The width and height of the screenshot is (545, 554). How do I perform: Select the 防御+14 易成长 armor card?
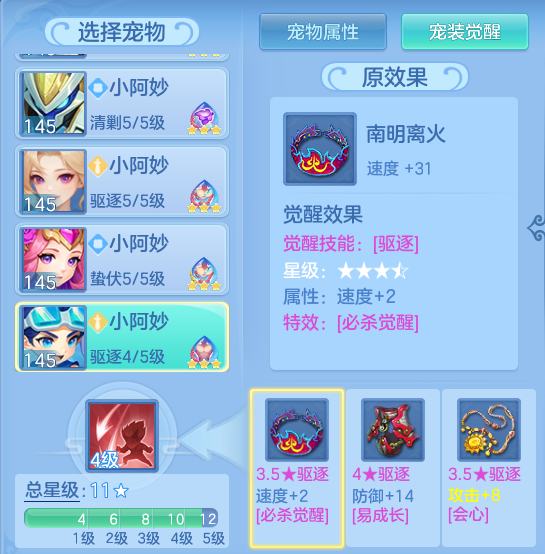click(393, 468)
